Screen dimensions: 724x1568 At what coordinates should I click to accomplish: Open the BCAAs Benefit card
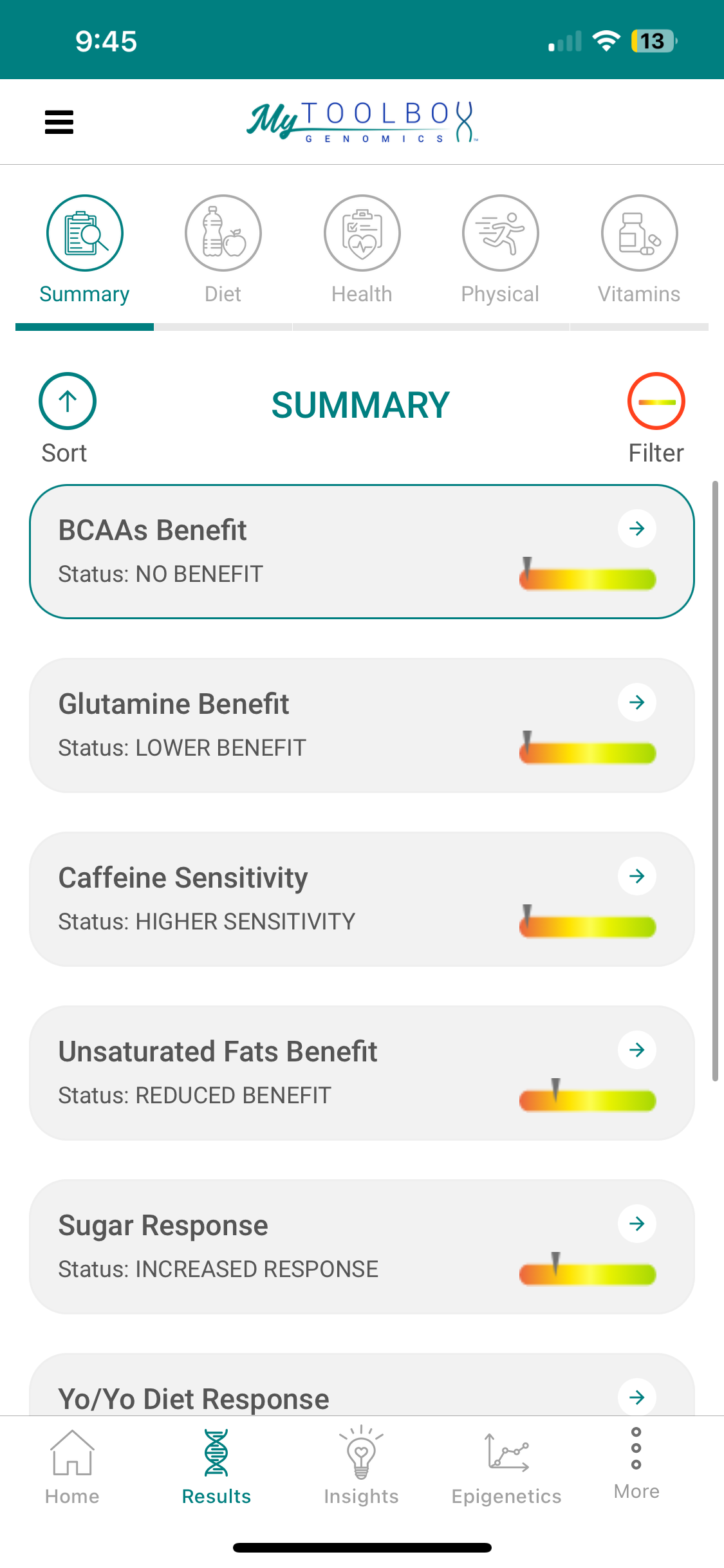[362, 552]
